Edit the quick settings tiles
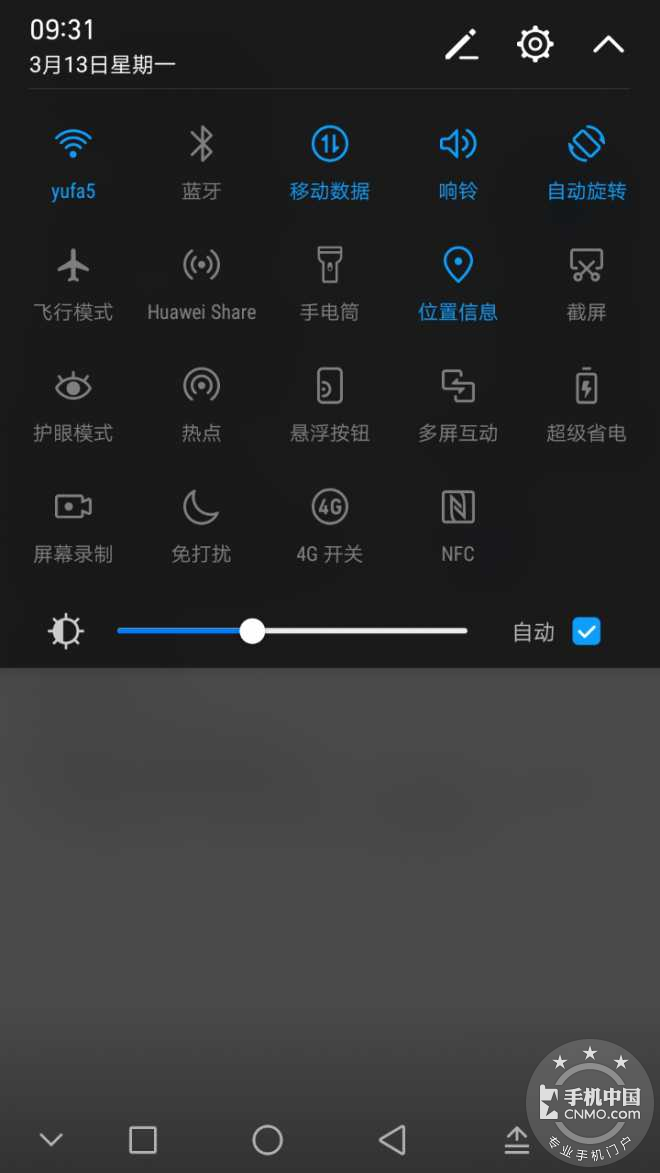Viewport: 660px width, 1173px height. (x=461, y=45)
